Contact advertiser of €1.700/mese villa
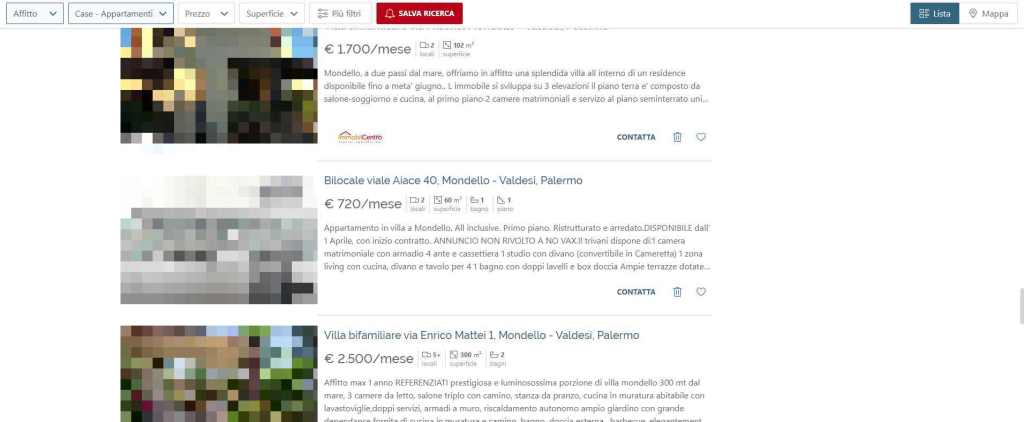Viewport: 1024px width, 422px height. [636, 137]
